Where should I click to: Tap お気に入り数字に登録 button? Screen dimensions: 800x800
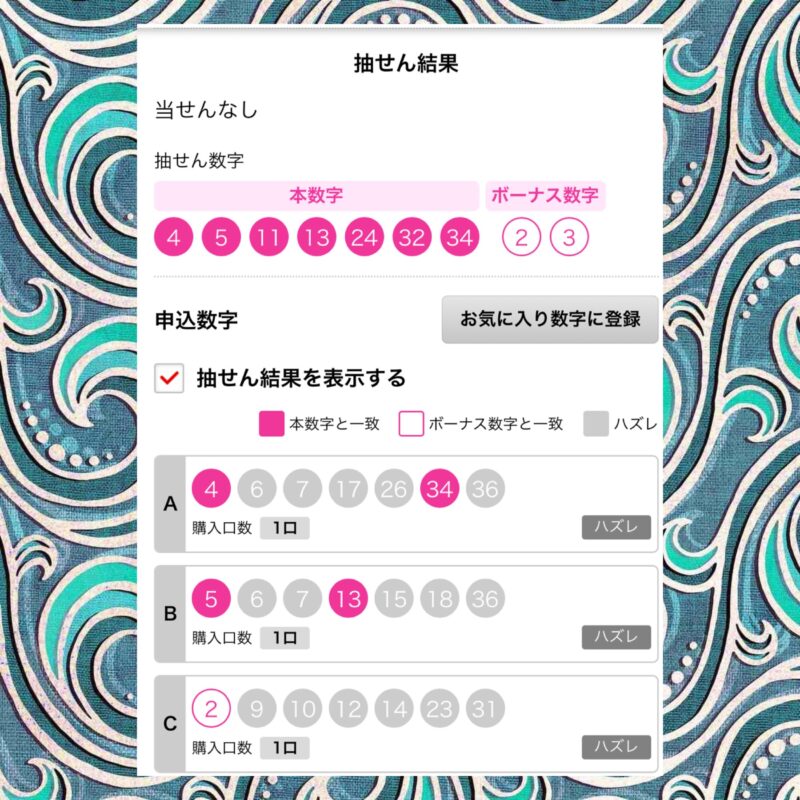coord(550,321)
